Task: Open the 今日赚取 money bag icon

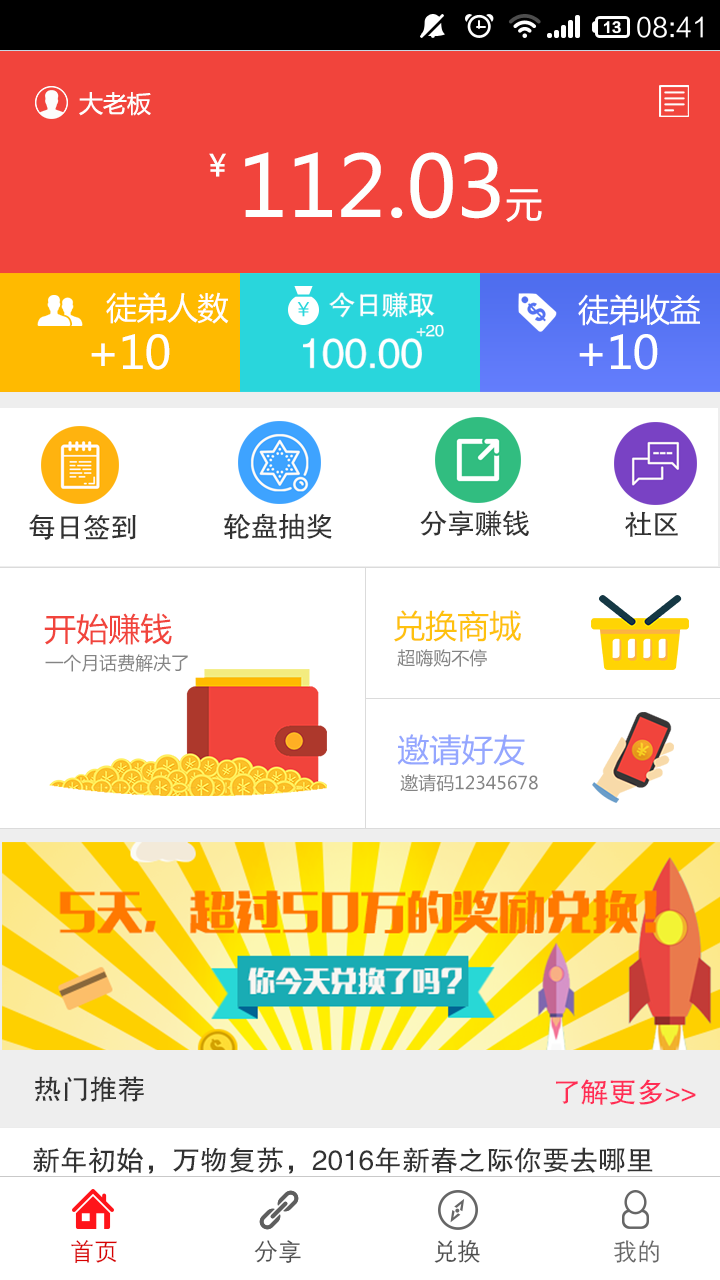Action: pyautogui.click(x=300, y=306)
